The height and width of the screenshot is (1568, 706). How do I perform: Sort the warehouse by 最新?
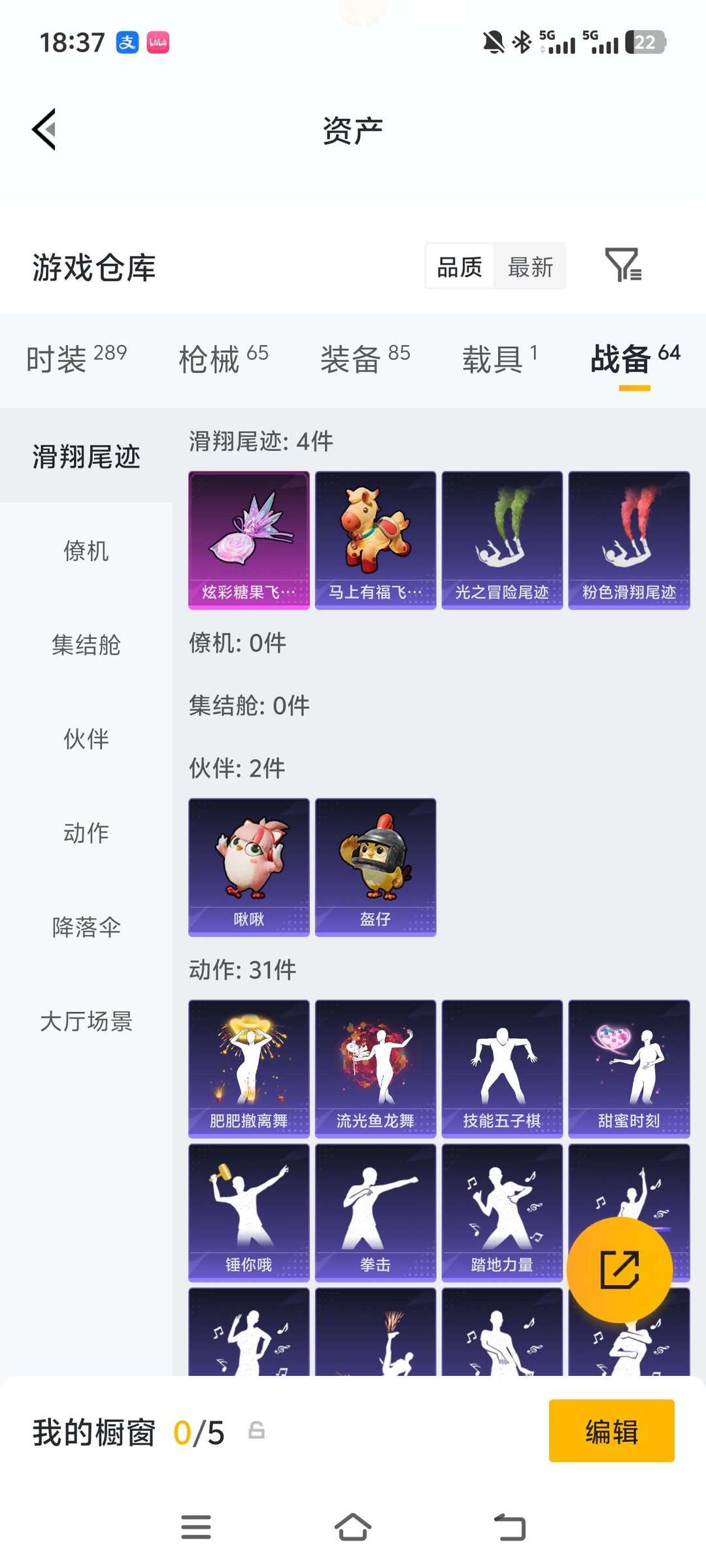click(530, 267)
